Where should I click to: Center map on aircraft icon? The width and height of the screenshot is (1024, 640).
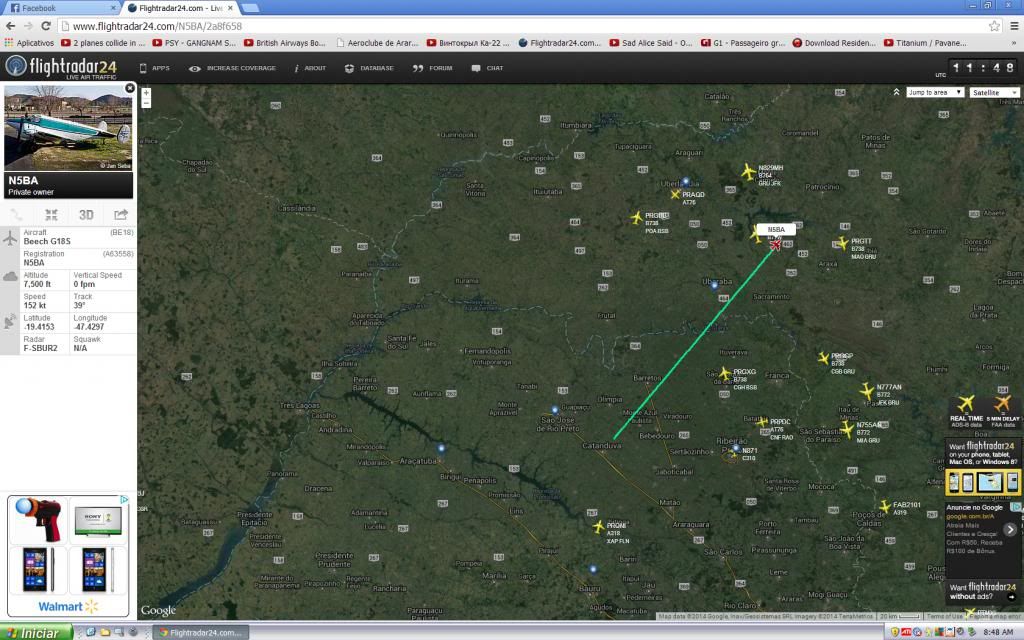(x=51, y=214)
